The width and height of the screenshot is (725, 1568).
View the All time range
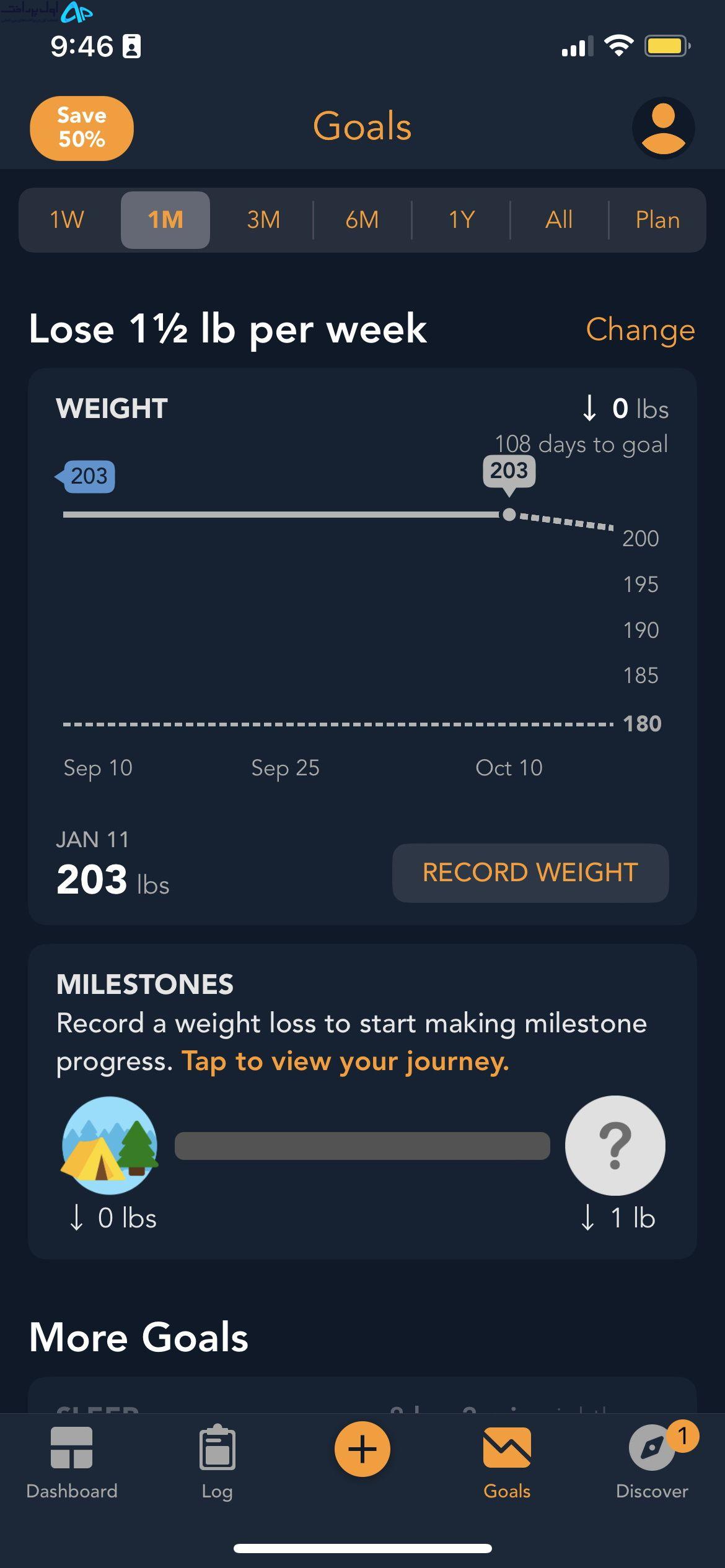[559, 220]
